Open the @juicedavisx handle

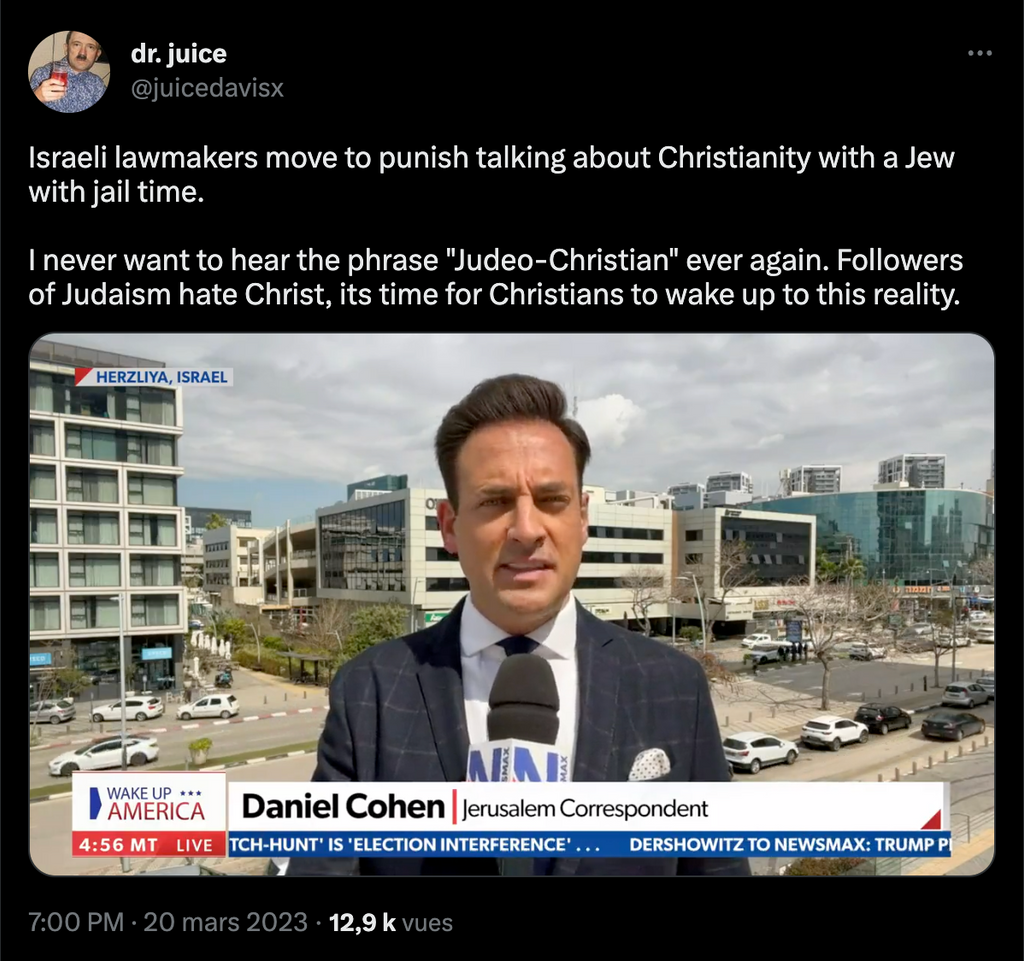(207, 88)
